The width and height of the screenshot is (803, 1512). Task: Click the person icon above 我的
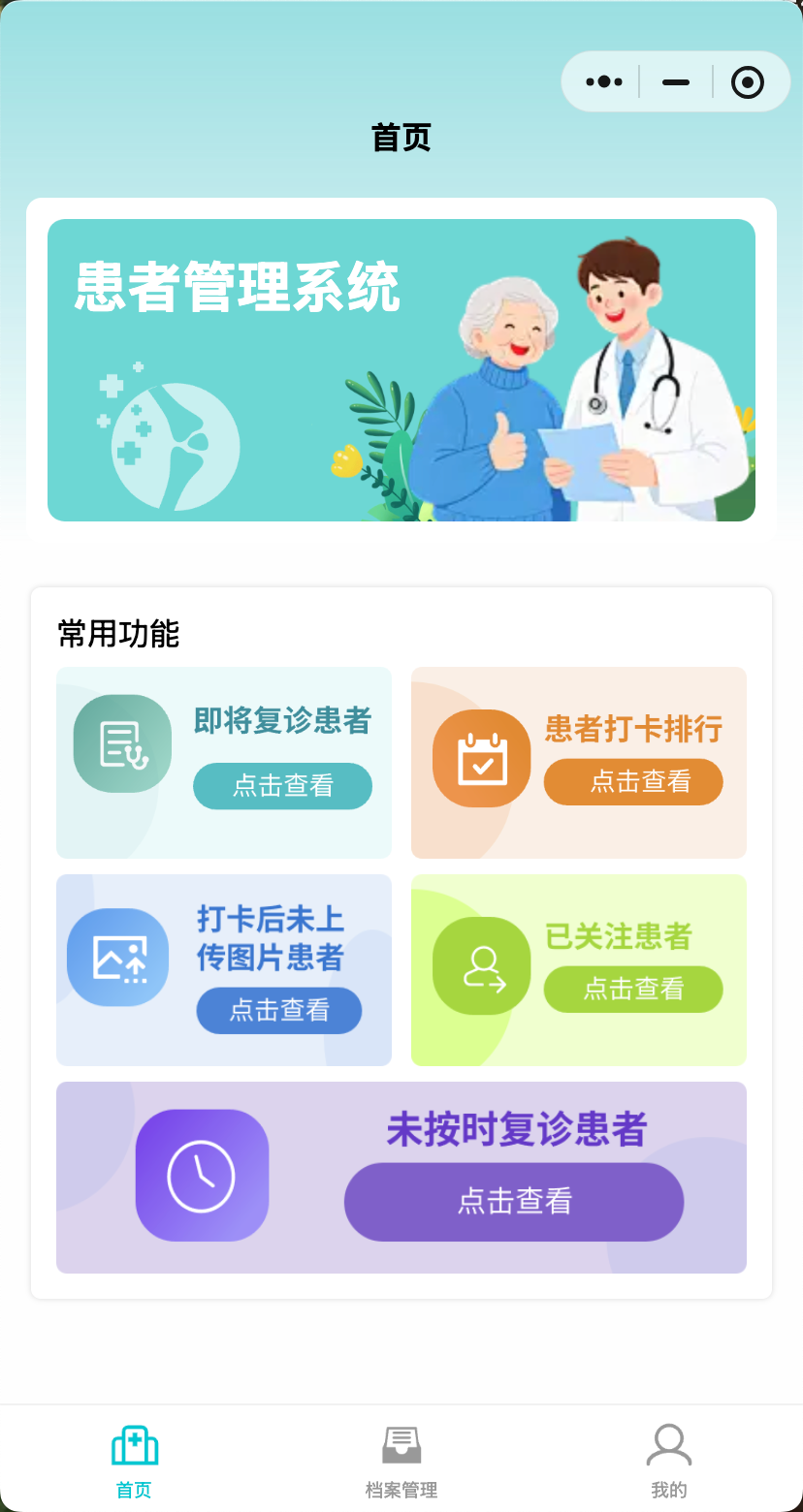pyautogui.click(x=668, y=1443)
